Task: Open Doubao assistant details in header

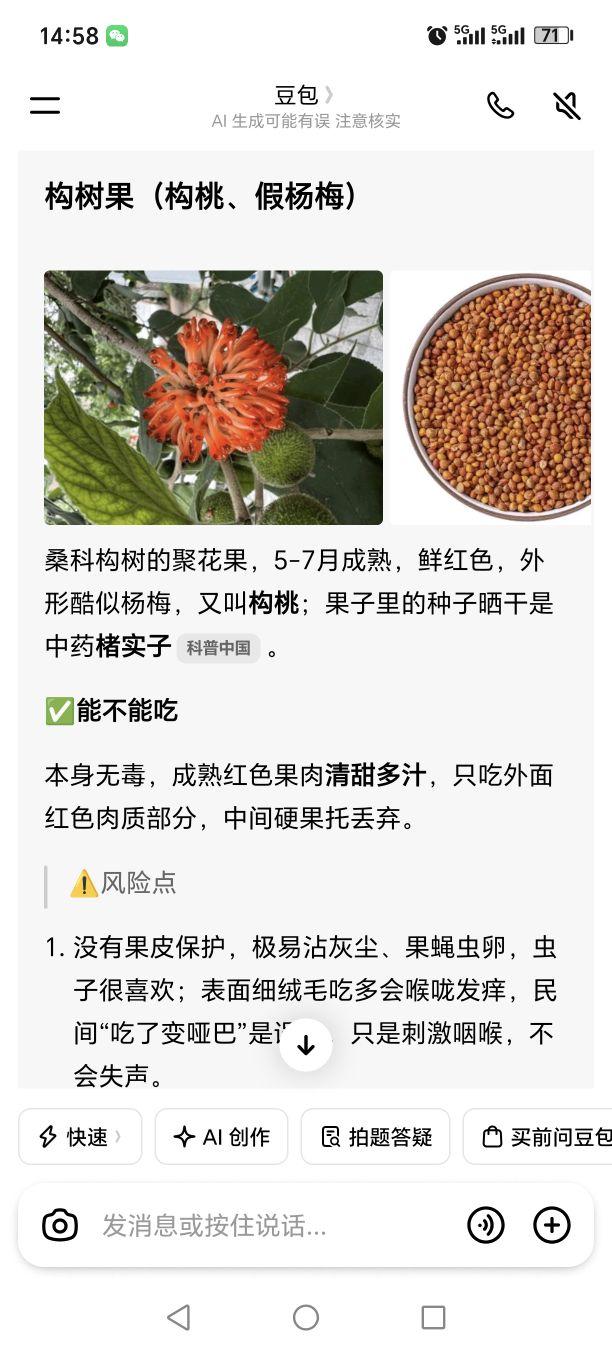Action: click(305, 96)
